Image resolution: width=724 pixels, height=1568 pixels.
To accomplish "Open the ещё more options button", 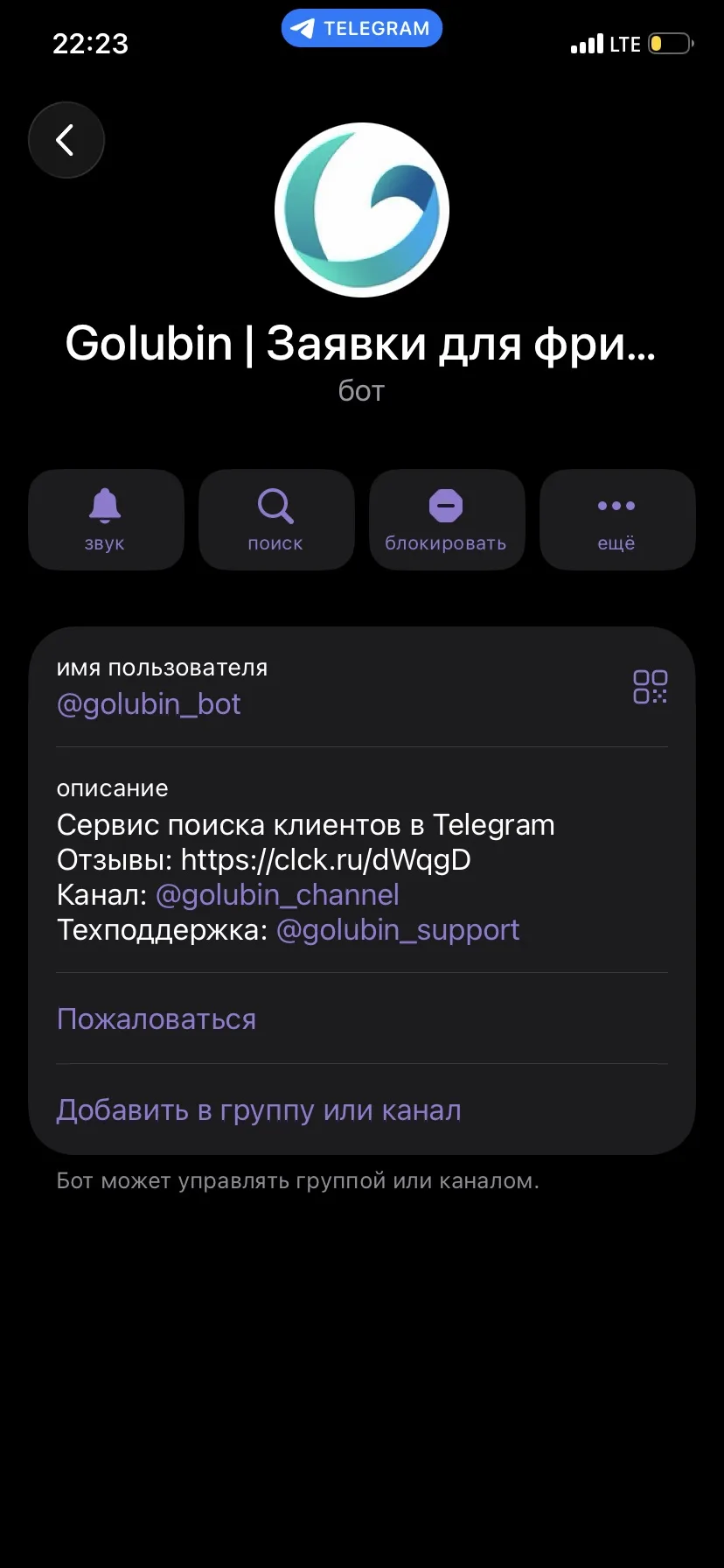I will [x=616, y=520].
